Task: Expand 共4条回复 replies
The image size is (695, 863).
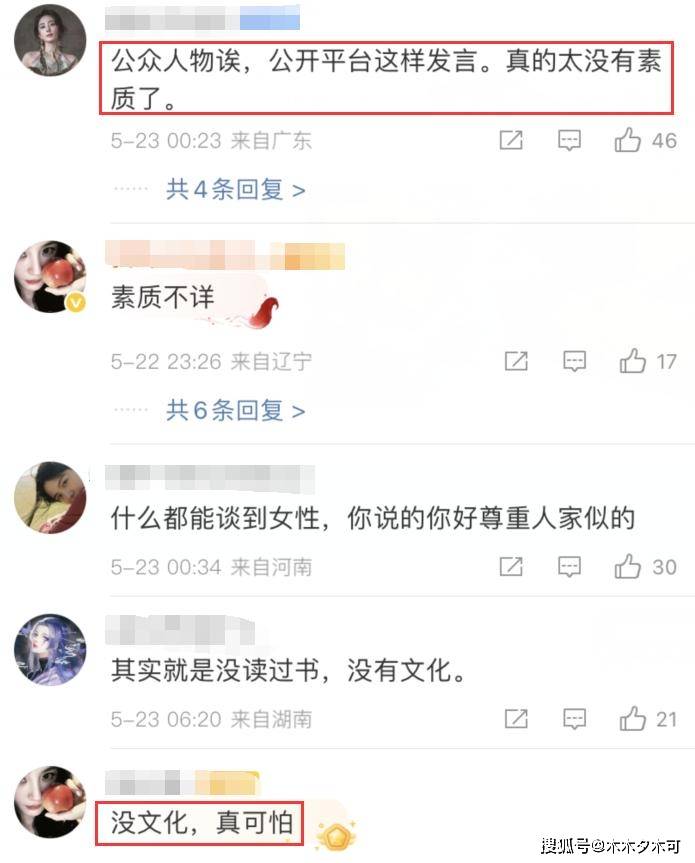Action: tap(235, 189)
